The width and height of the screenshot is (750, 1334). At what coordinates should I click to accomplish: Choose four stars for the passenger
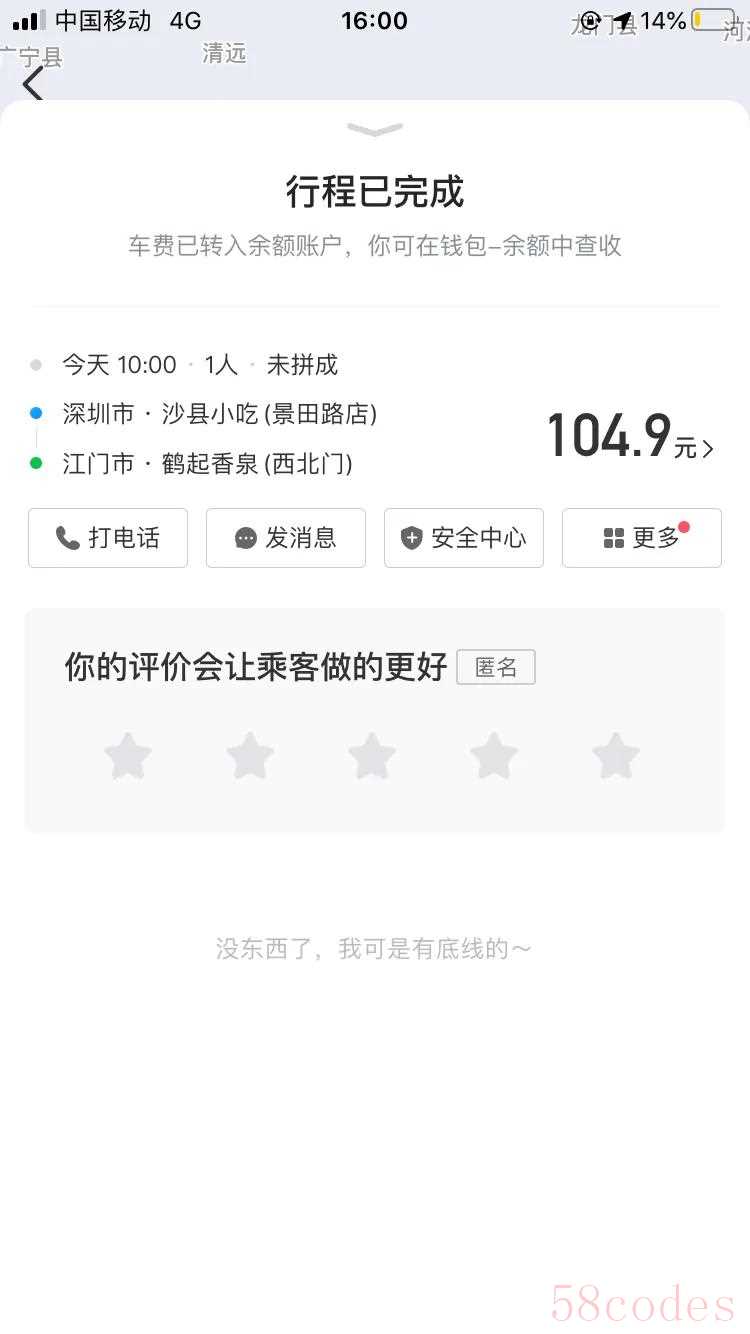click(494, 756)
